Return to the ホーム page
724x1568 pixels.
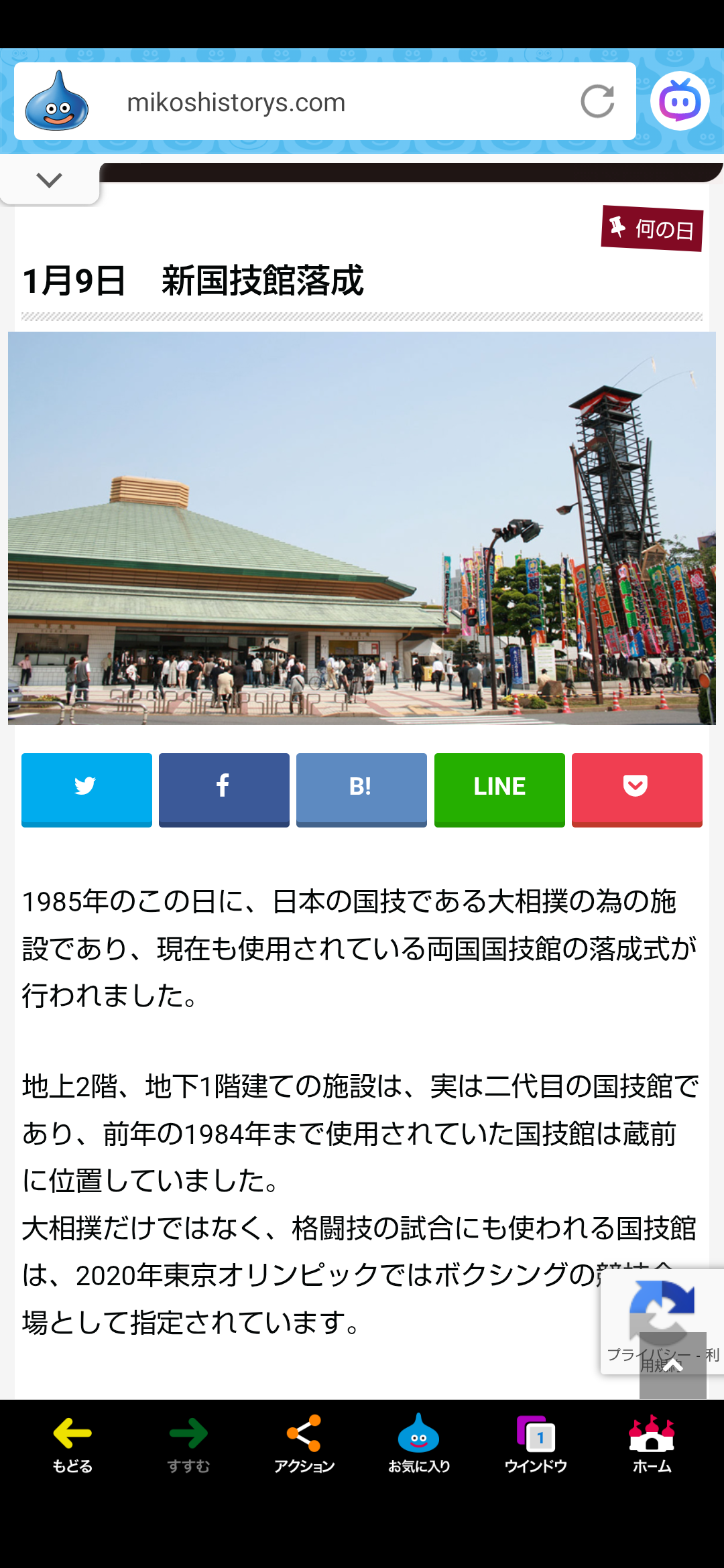(x=652, y=1444)
